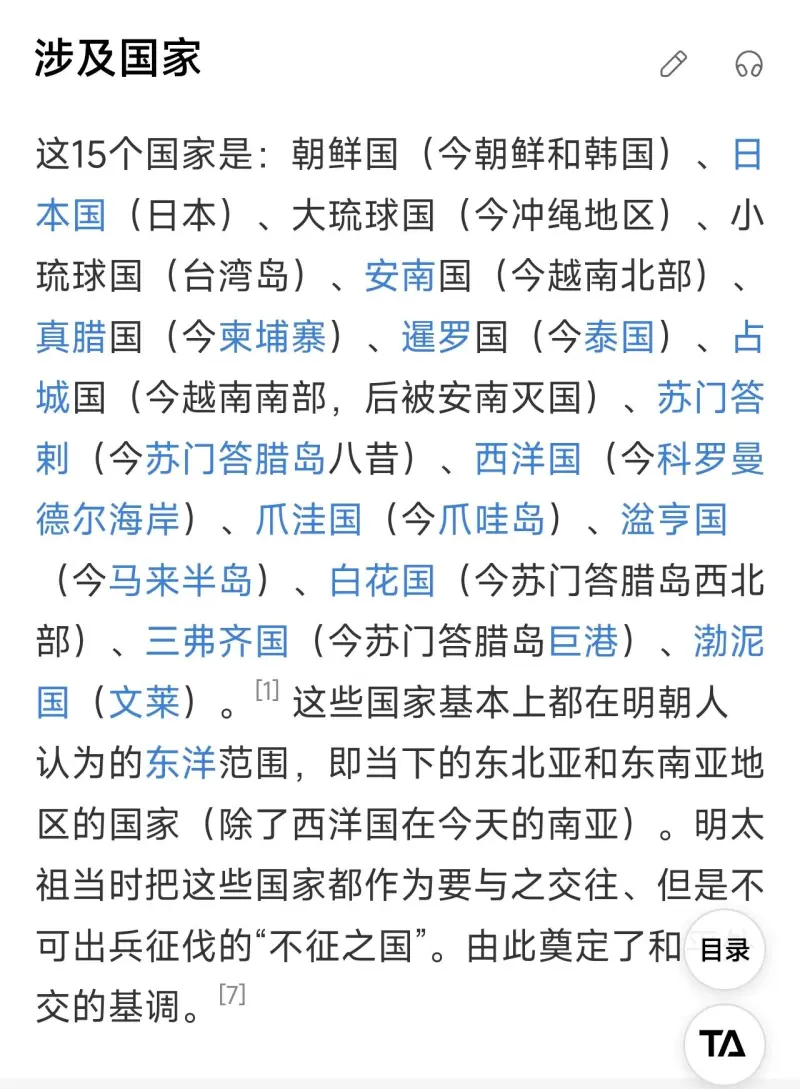Listen to this section via headphone icon

(748, 64)
